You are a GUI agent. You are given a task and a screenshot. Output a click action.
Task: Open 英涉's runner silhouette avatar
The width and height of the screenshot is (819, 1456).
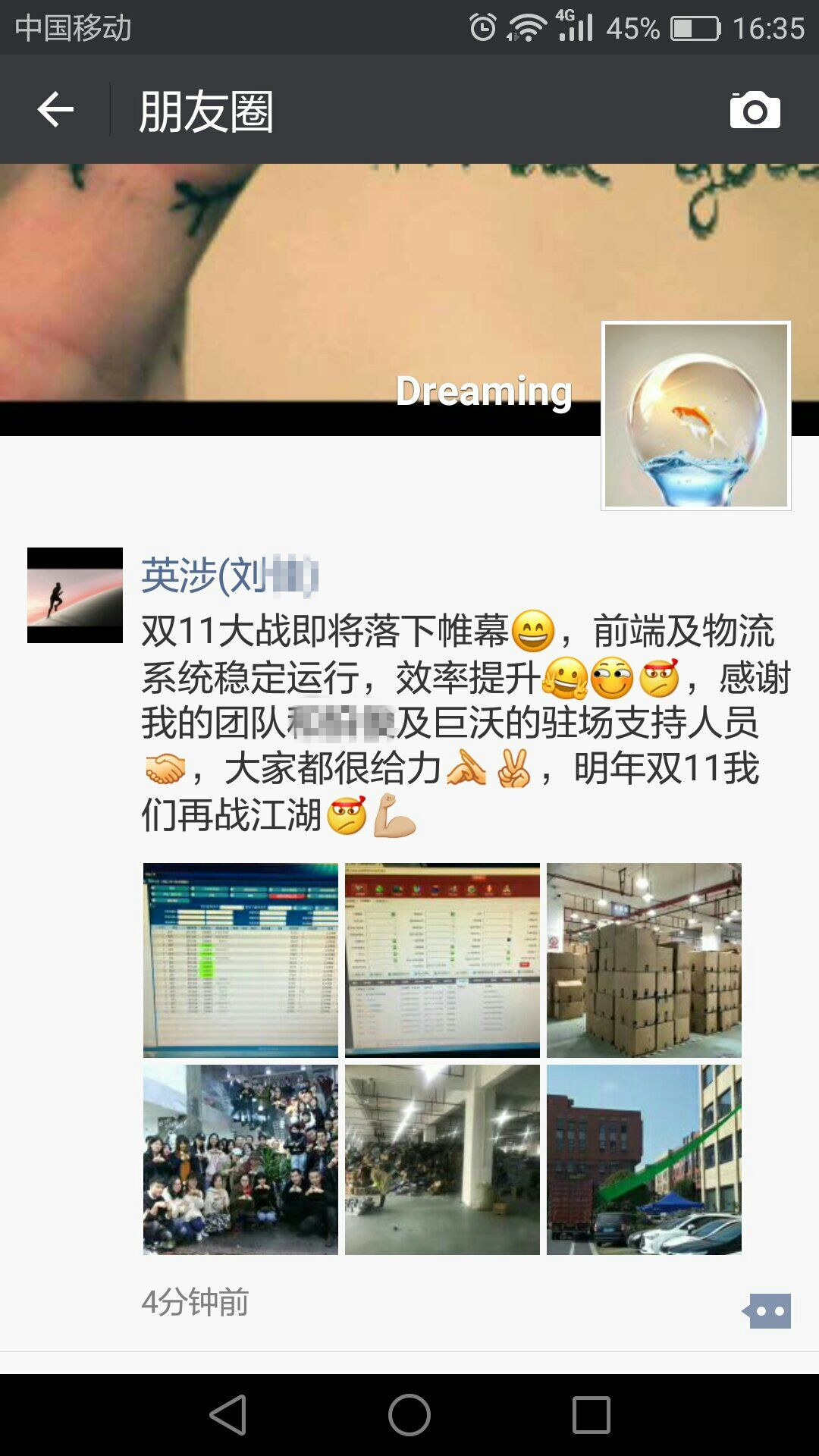[75, 595]
